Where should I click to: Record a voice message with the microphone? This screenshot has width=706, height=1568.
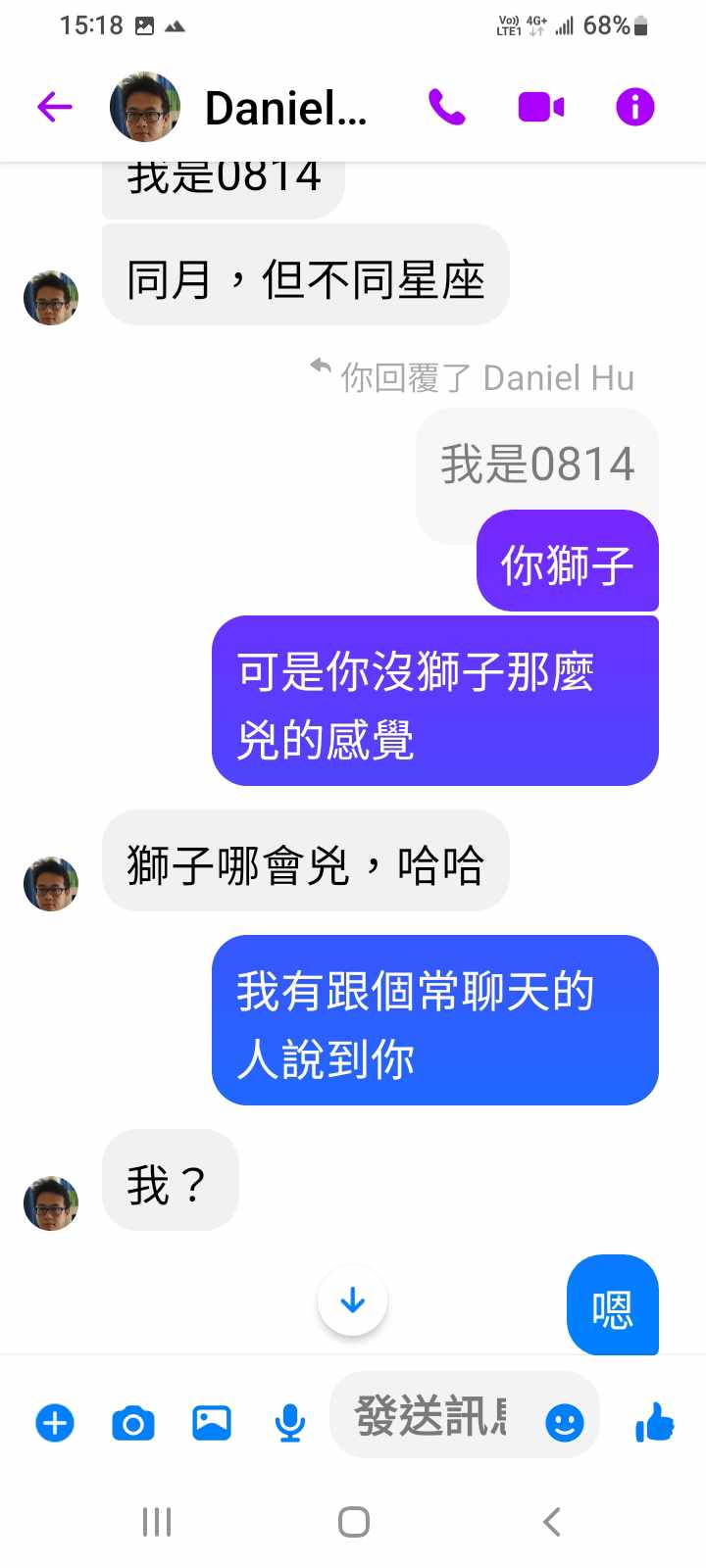(x=289, y=1422)
